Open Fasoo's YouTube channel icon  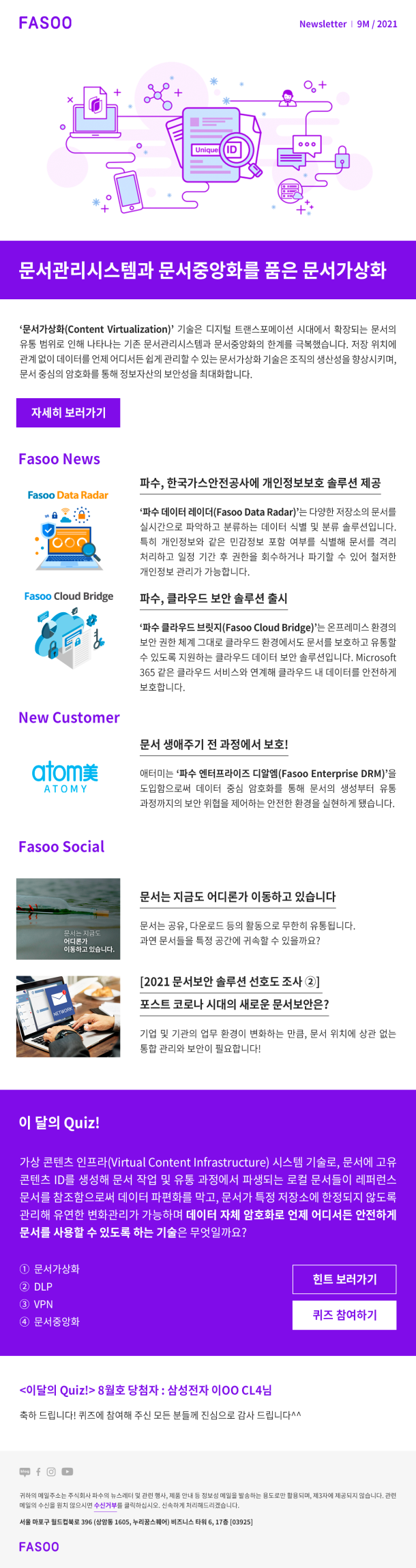tap(67, 1472)
